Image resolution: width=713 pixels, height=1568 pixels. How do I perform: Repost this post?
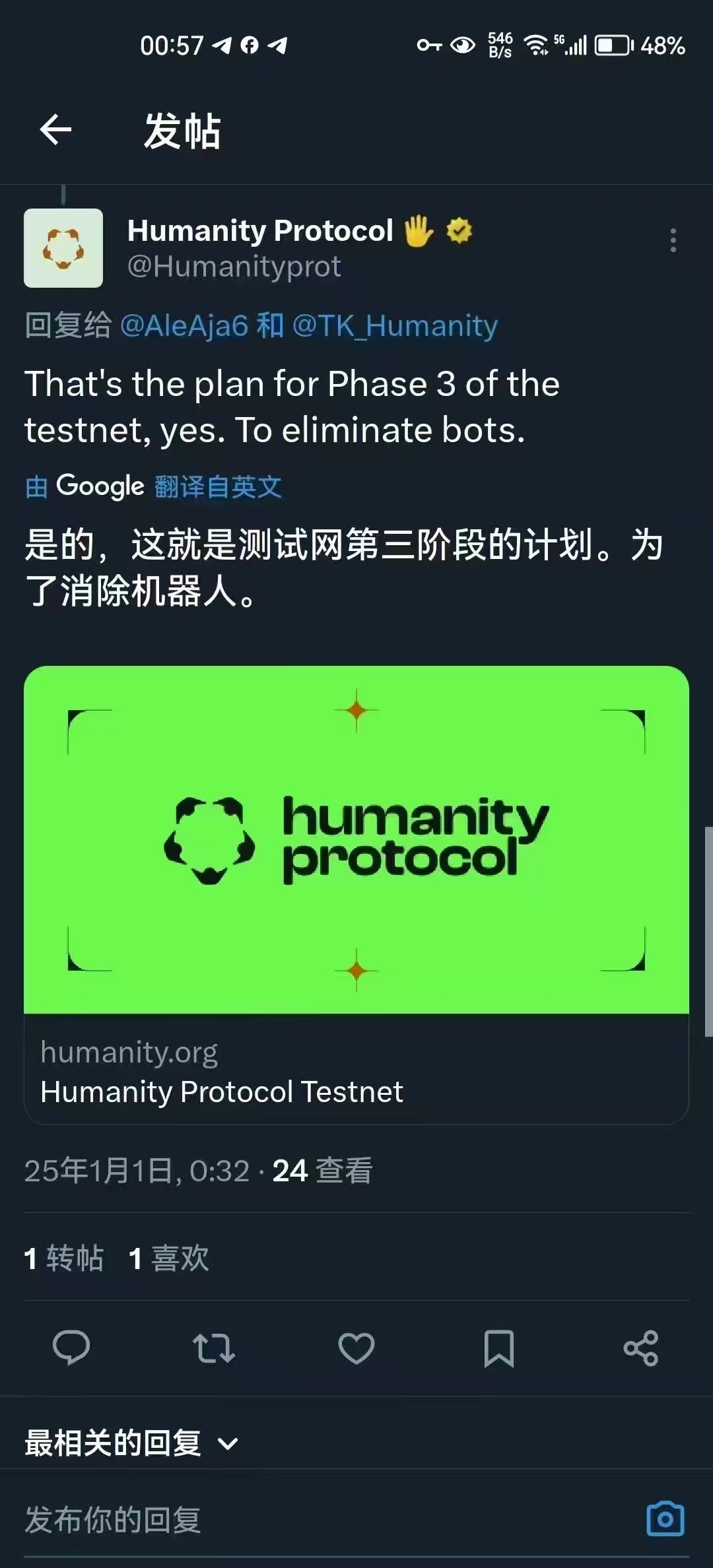[213, 1348]
